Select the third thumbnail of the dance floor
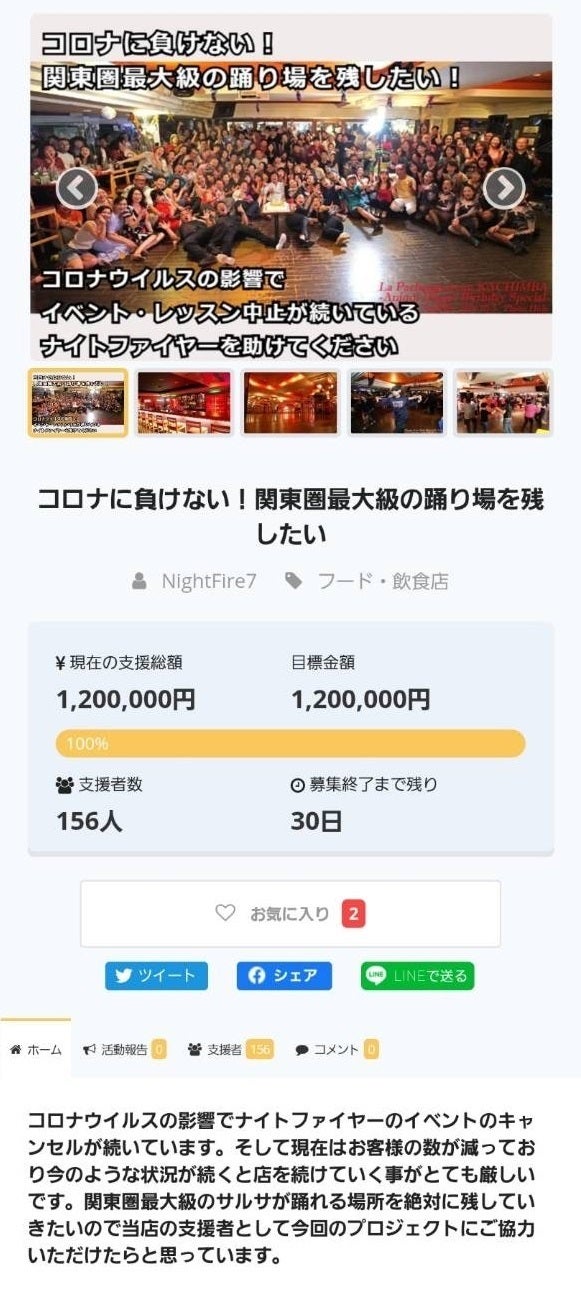This screenshot has width=581, height=1297. (290, 403)
